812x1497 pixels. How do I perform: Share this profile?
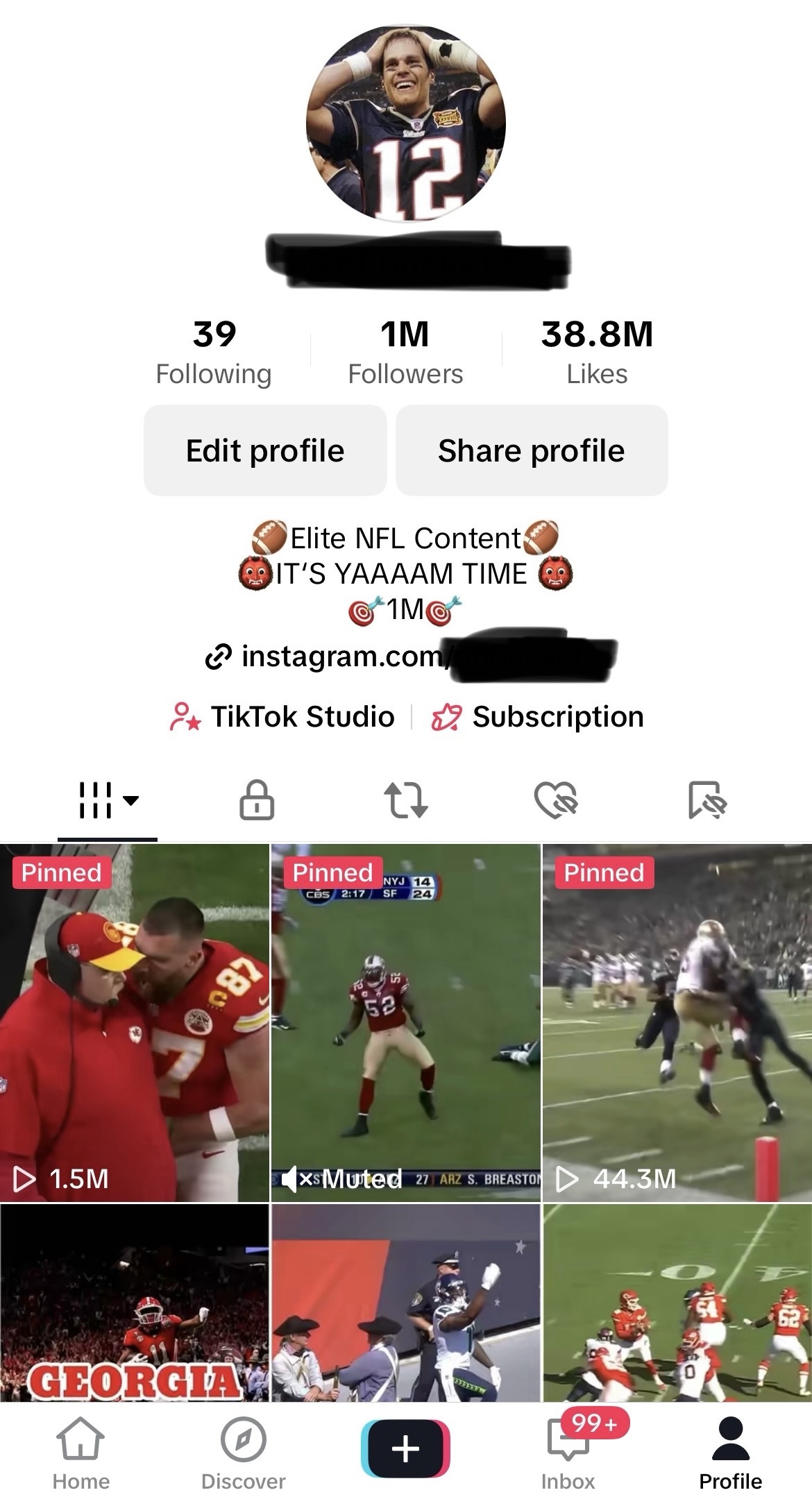531,450
